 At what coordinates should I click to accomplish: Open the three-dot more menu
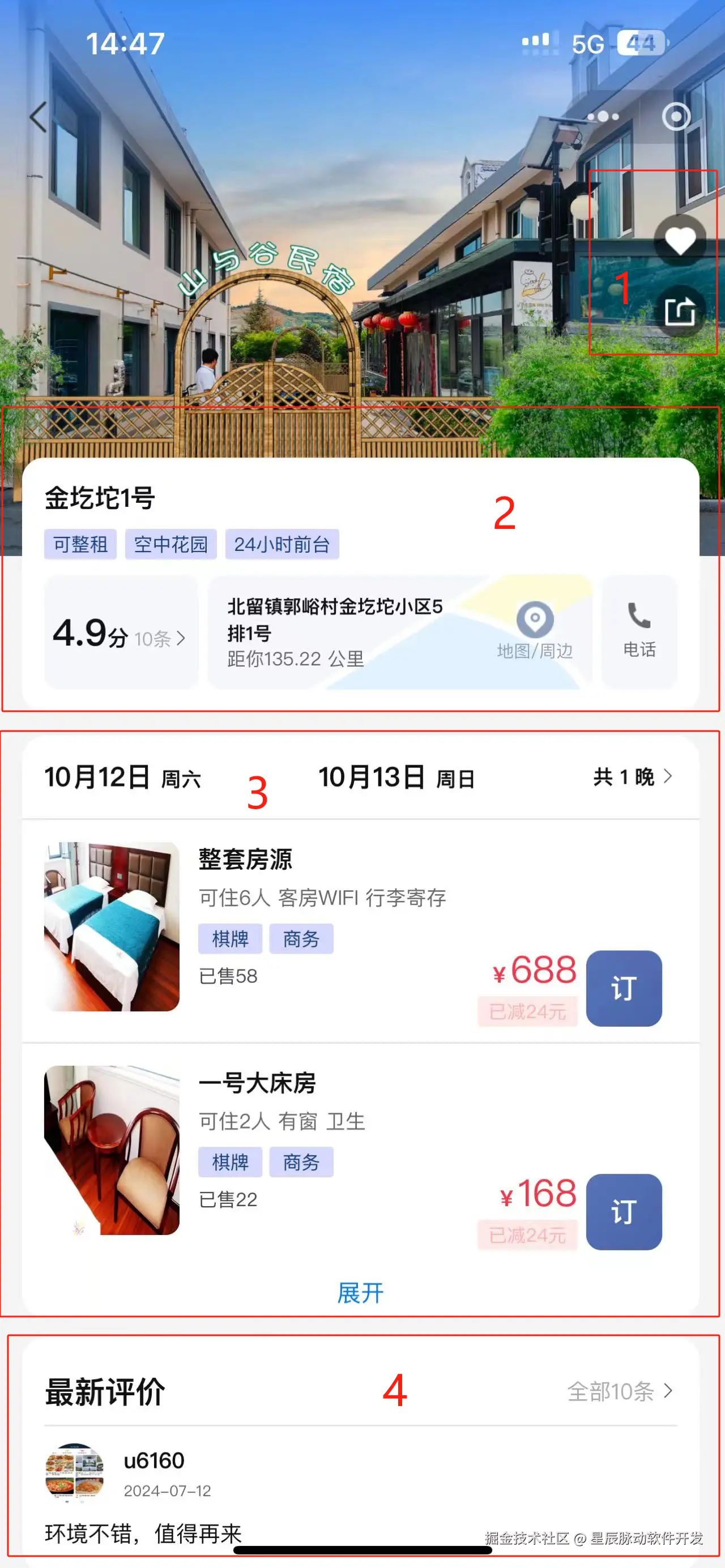(603, 116)
